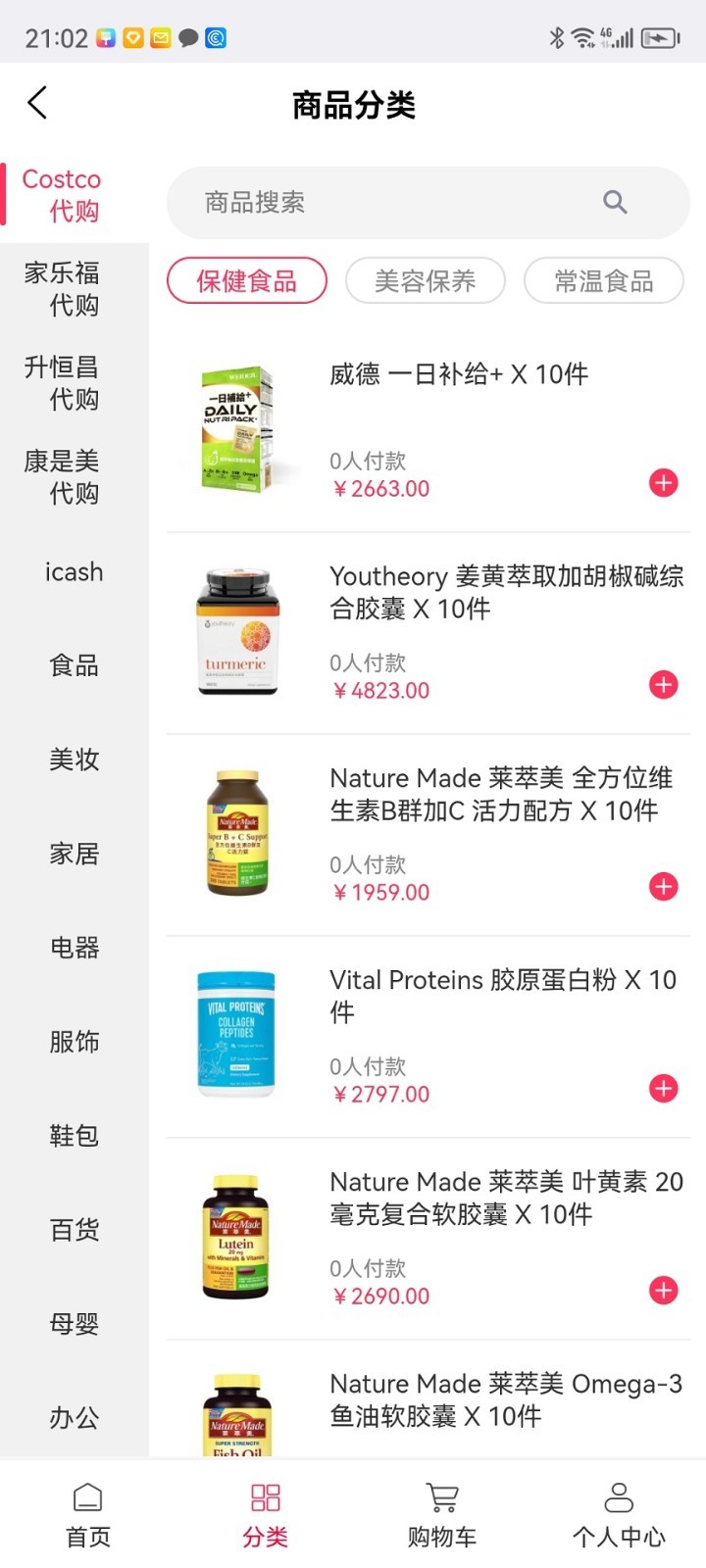Open the 美妆 category

(x=74, y=760)
